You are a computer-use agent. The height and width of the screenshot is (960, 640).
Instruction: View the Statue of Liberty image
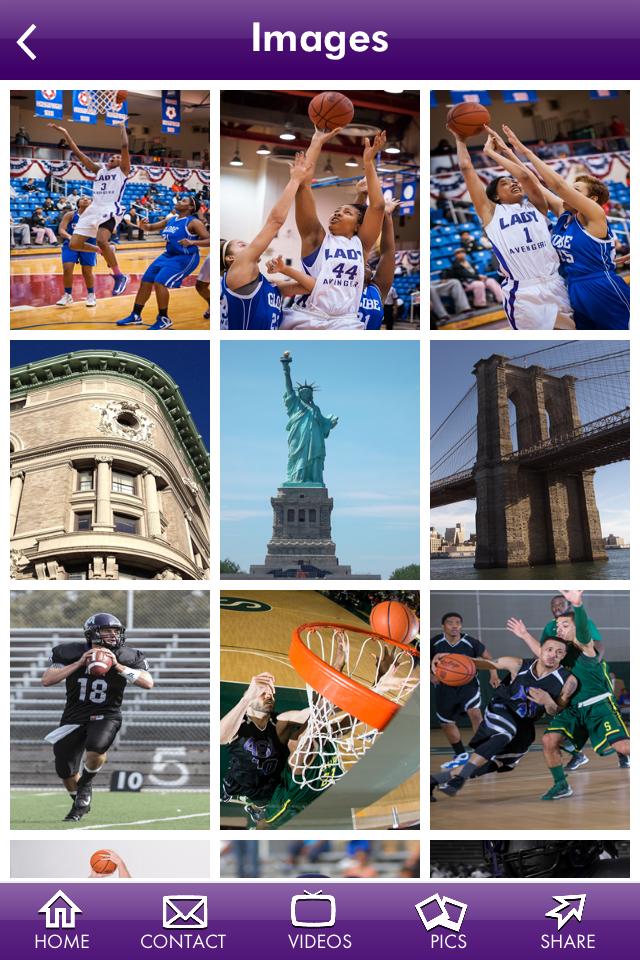320,460
